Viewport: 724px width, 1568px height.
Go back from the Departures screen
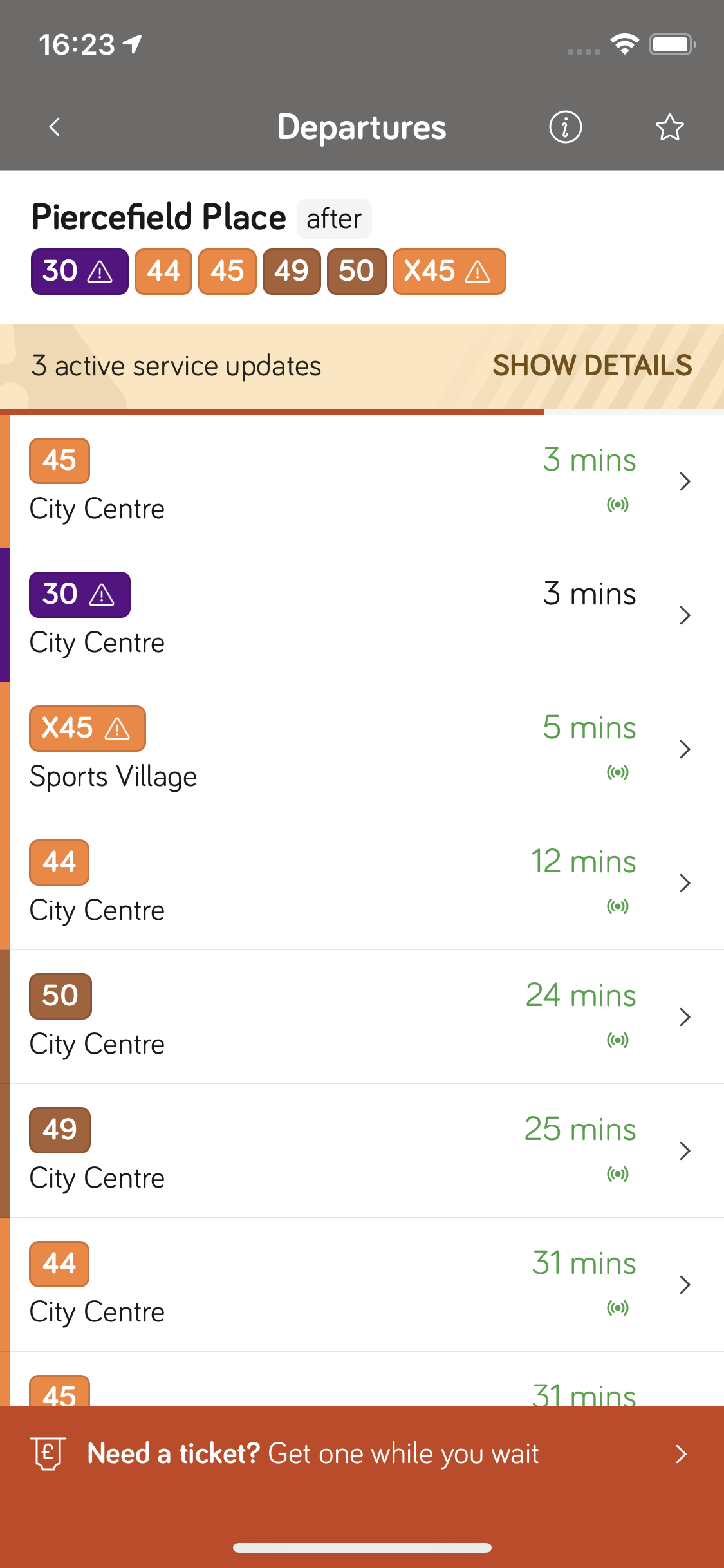coord(55,127)
